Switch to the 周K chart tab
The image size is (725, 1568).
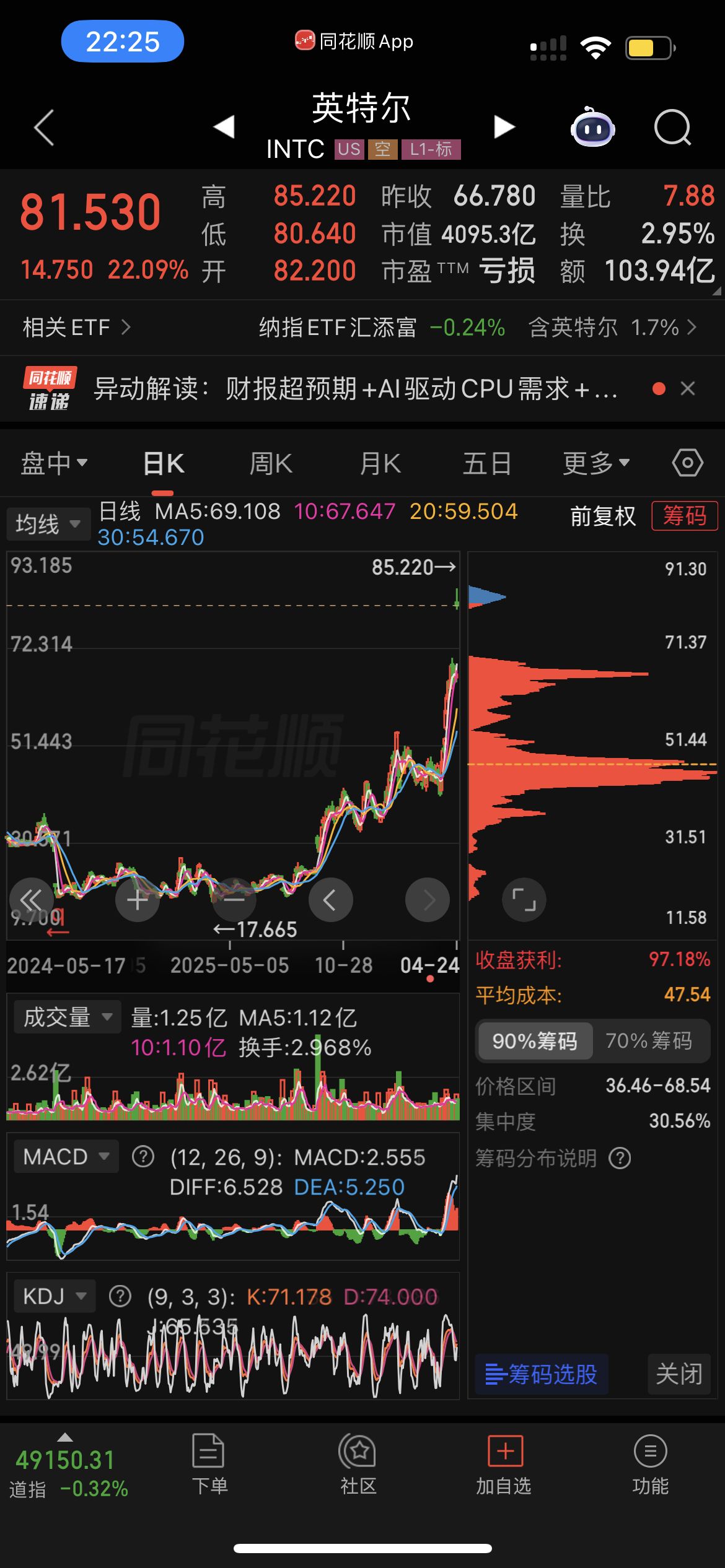click(x=271, y=463)
